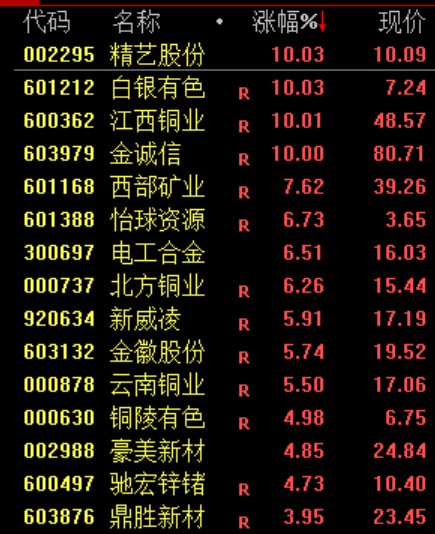The image size is (435, 534).
Task: Open the 白银有色 stock row
Action: click(224, 88)
